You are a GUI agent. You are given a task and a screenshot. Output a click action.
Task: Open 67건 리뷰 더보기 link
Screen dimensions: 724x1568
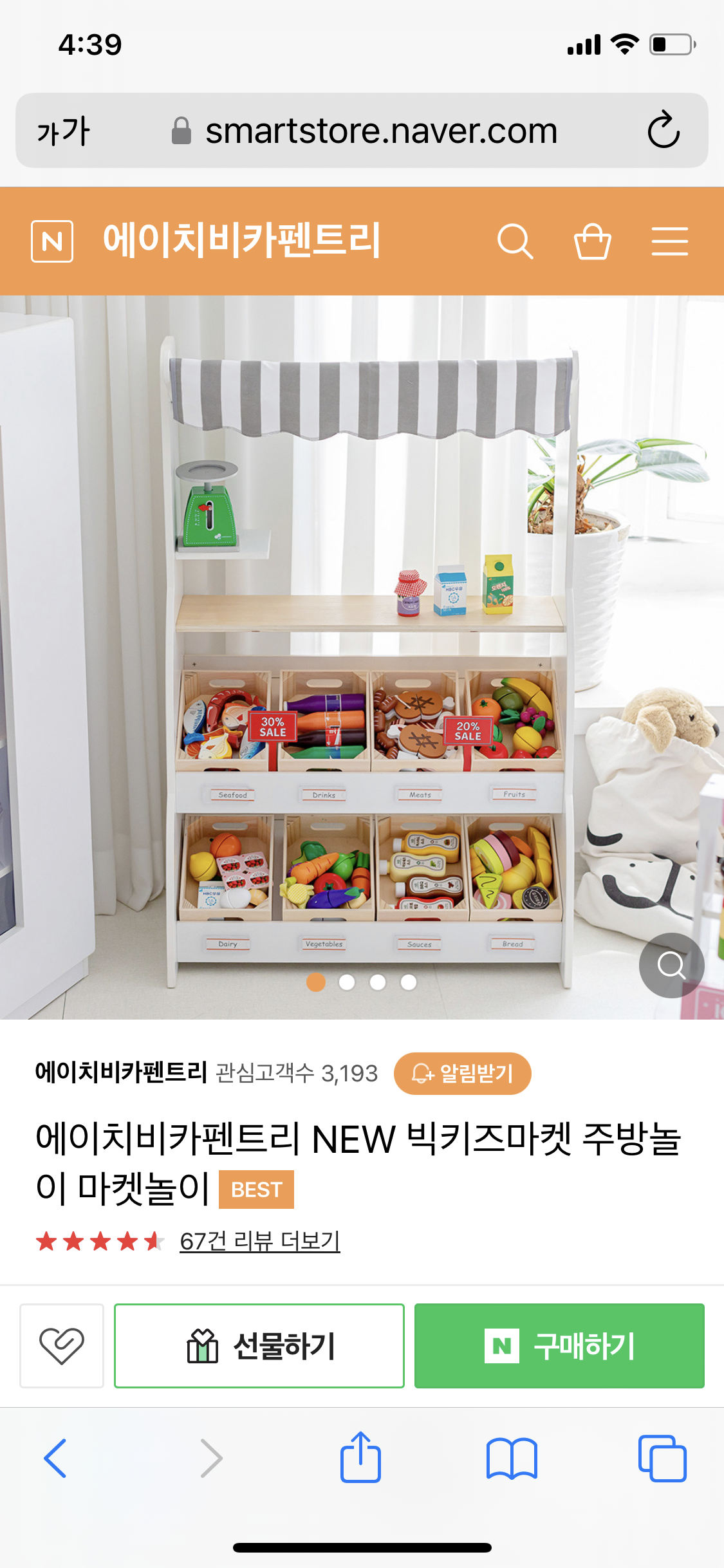(x=259, y=1241)
